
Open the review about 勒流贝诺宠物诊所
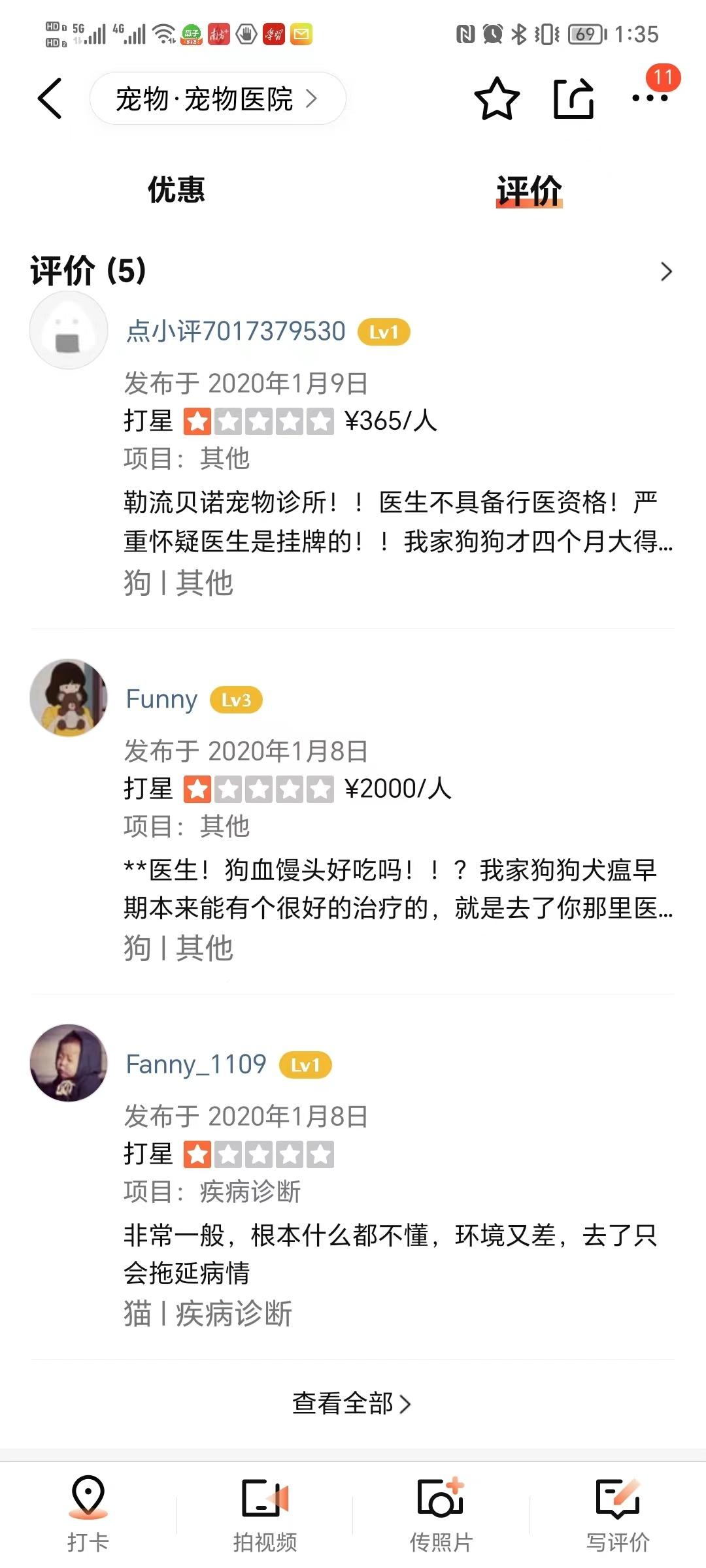(x=397, y=521)
